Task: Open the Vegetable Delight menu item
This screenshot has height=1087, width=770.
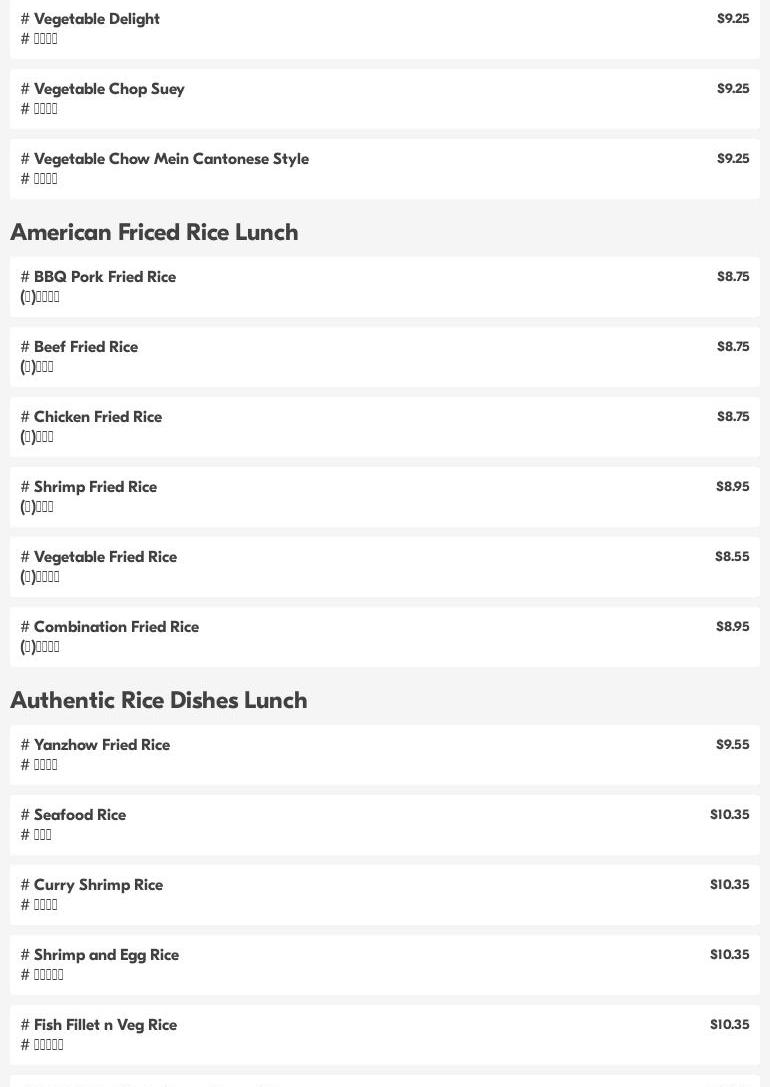Action: tap(97, 19)
